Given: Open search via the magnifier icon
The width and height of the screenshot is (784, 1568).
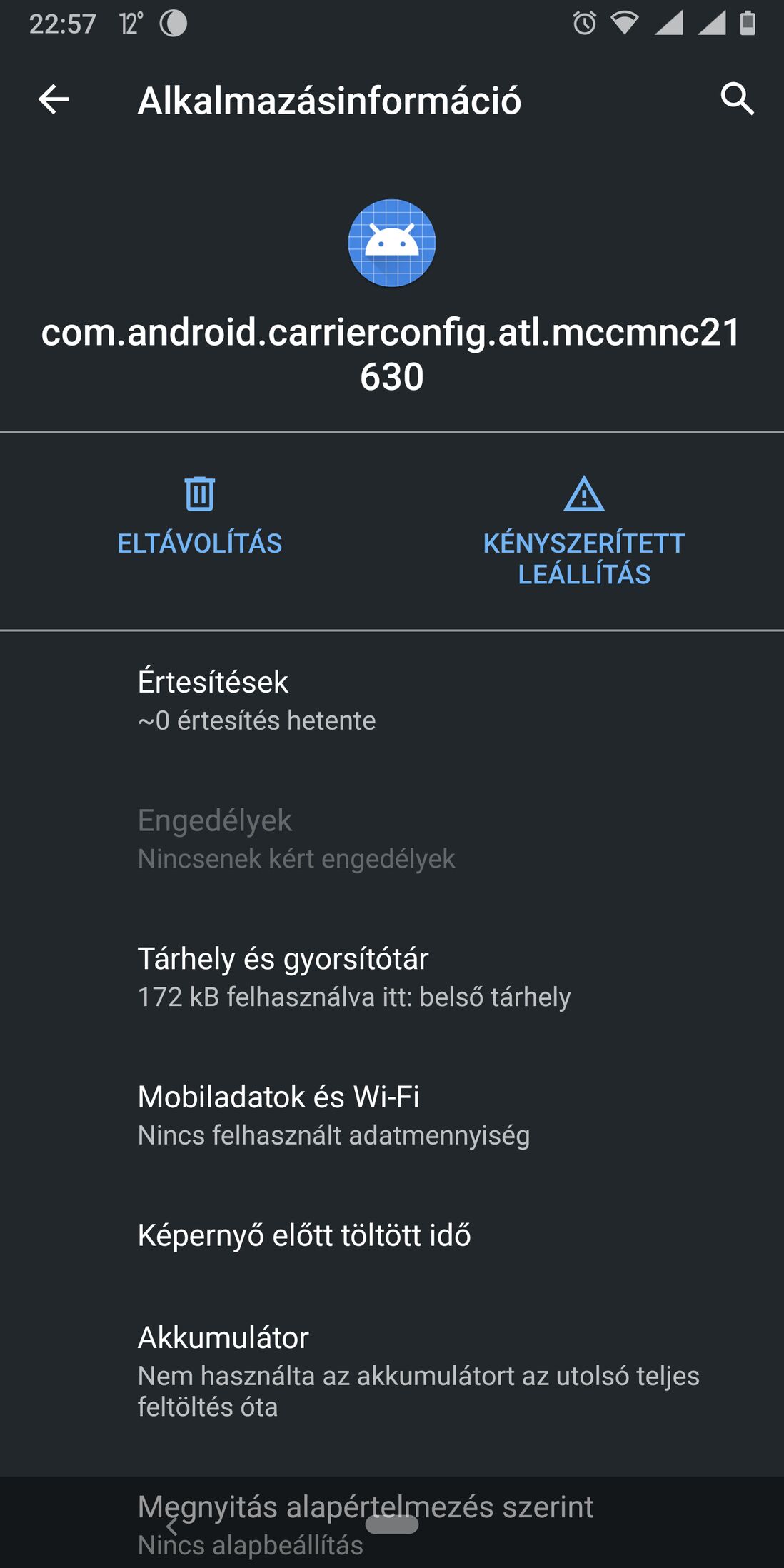Looking at the screenshot, I should click(737, 99).
